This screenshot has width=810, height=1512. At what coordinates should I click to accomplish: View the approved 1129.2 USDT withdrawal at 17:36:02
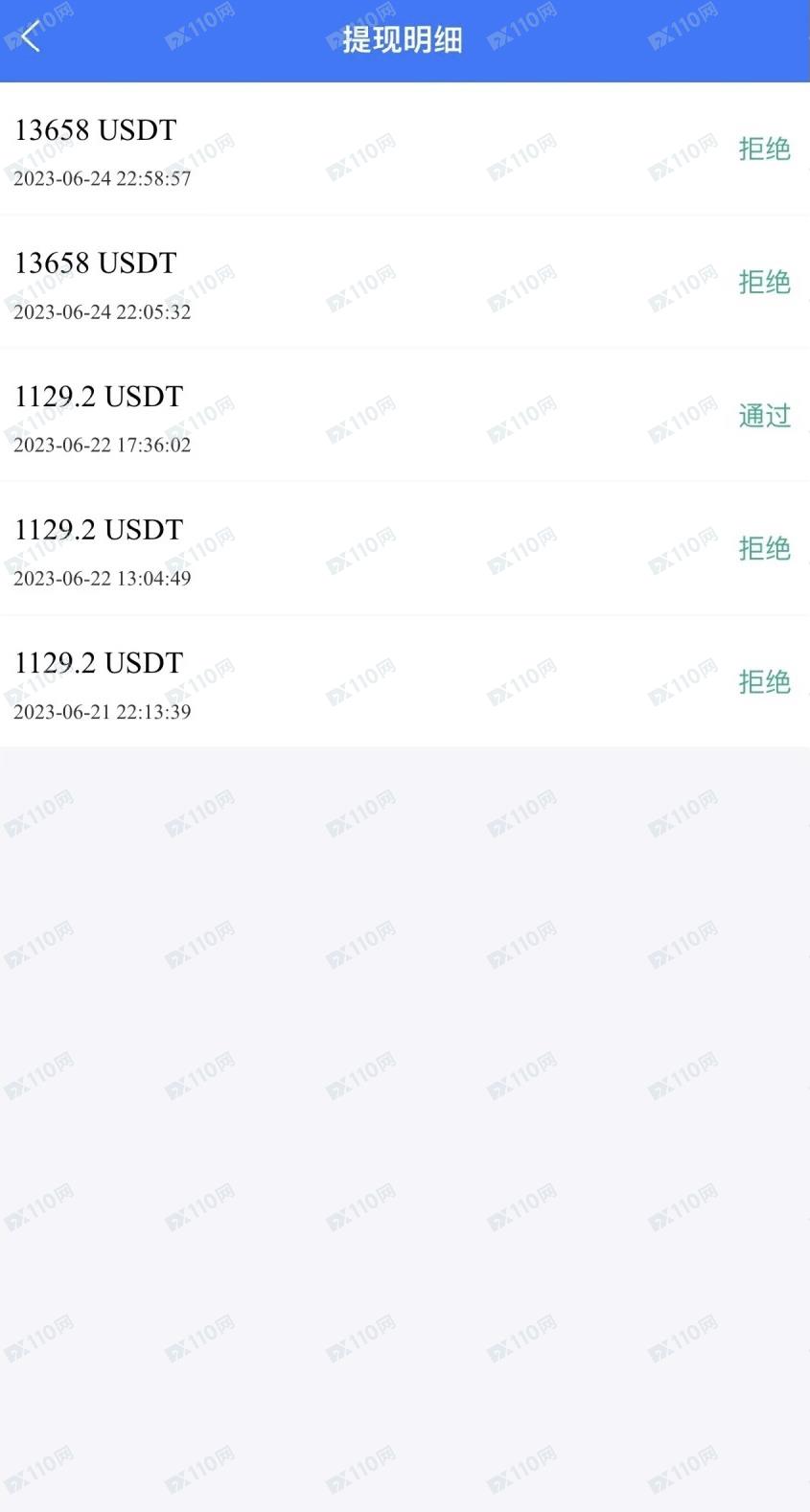(x=405, y=415)
